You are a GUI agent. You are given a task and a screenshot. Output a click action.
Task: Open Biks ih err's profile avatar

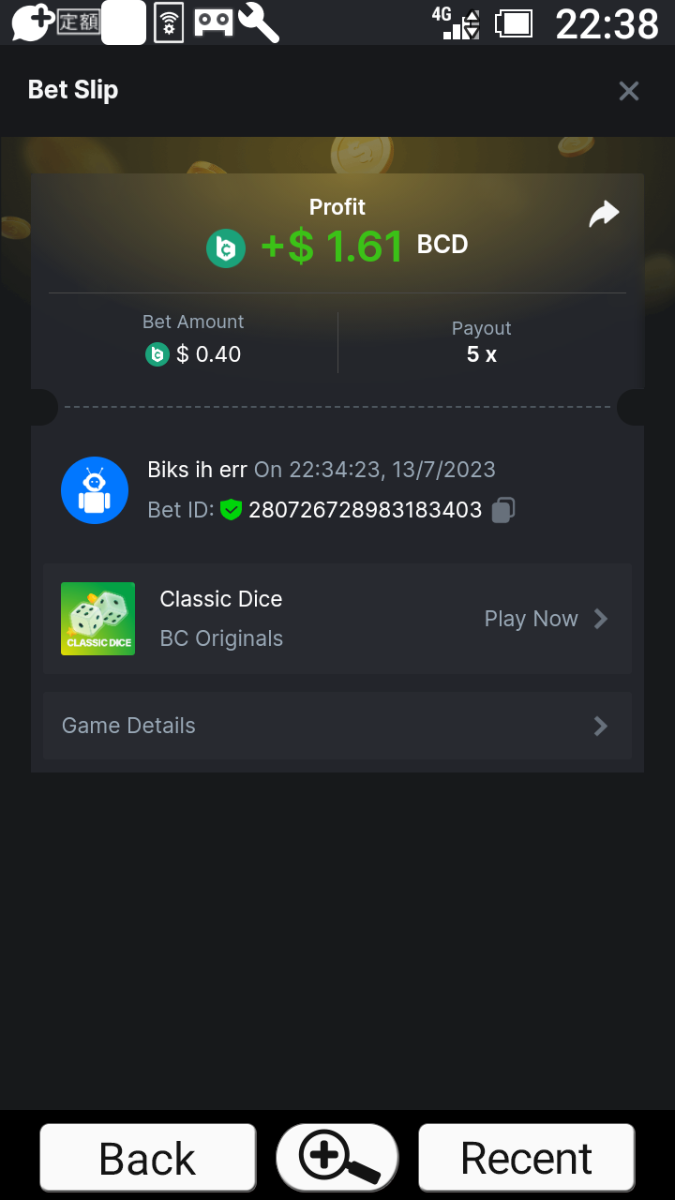(x=94, y=490)
